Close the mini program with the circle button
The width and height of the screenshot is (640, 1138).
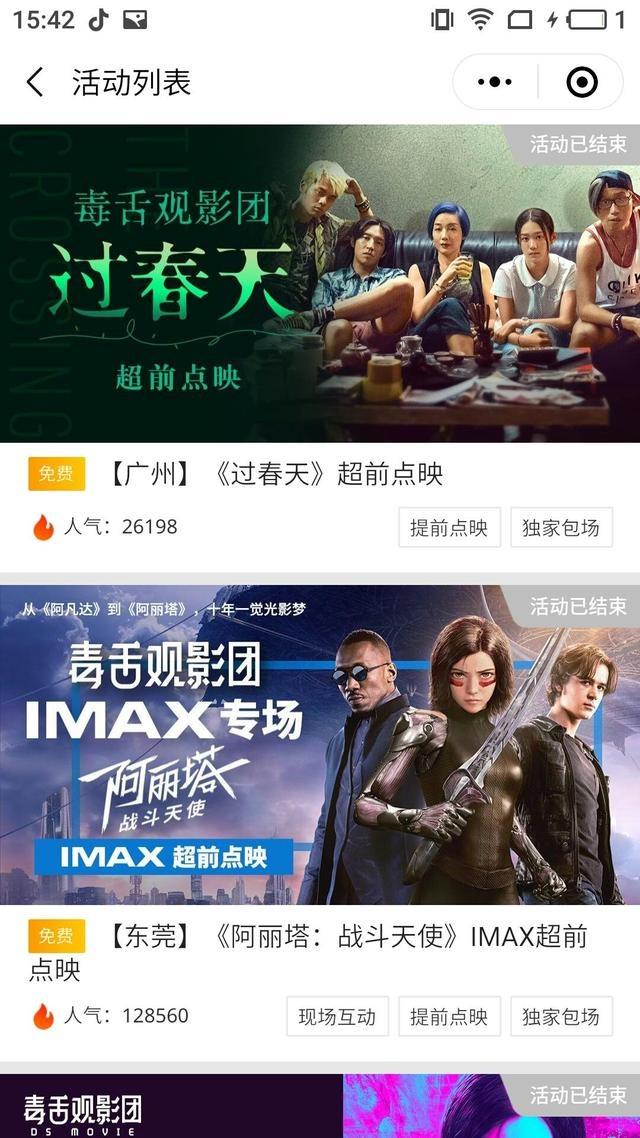pyautogui.click(x=582, y=82)
